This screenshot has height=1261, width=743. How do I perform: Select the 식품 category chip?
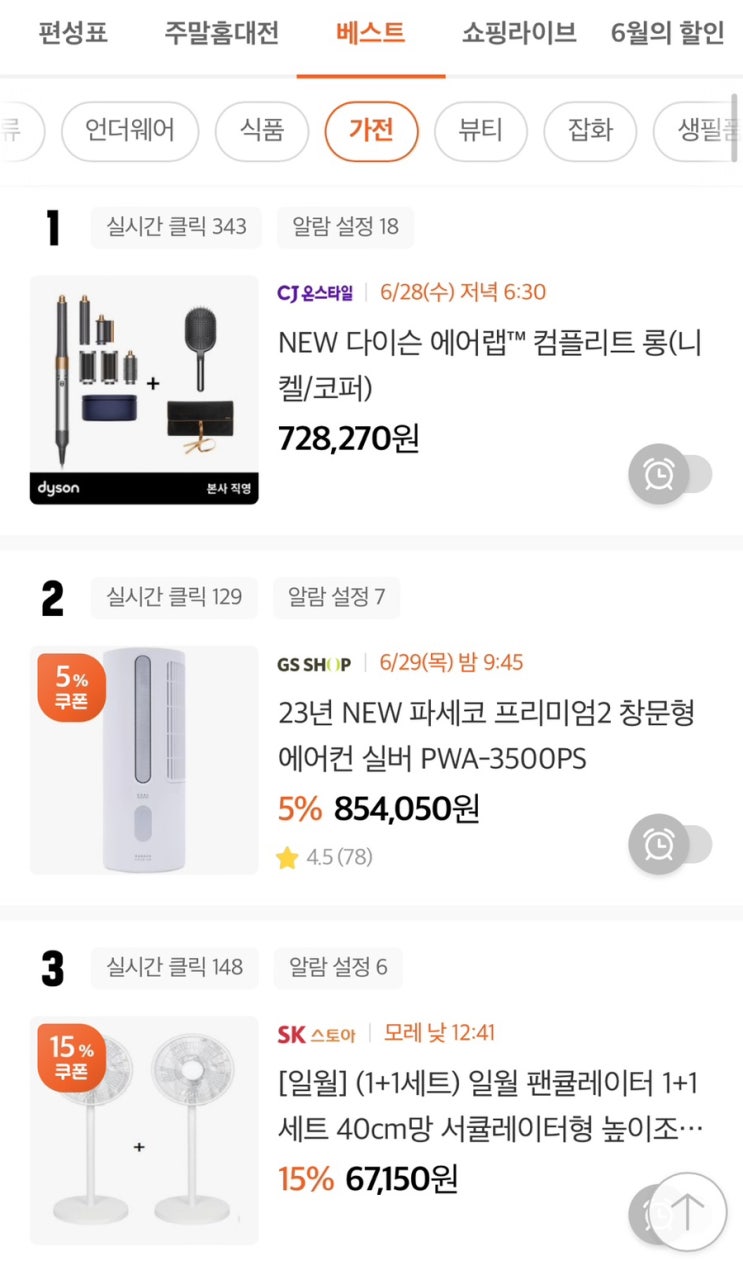coord(262,130)
